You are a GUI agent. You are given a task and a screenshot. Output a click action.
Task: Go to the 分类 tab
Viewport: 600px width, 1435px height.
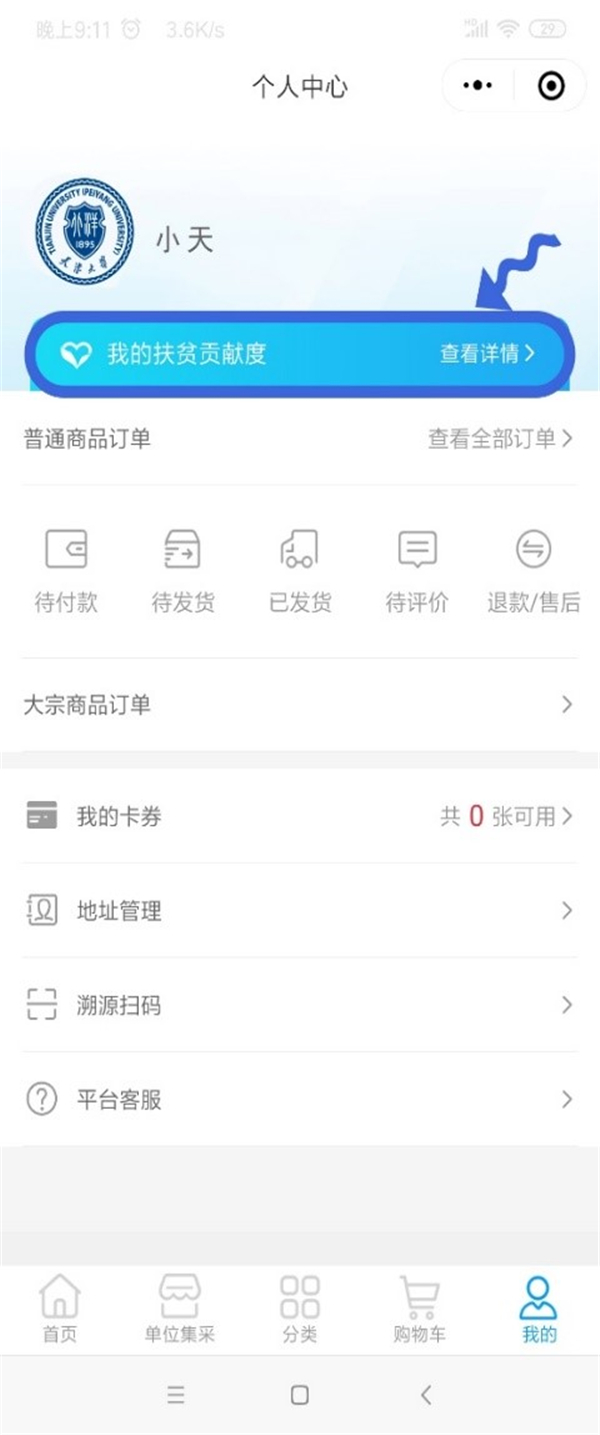[300, 1309]
